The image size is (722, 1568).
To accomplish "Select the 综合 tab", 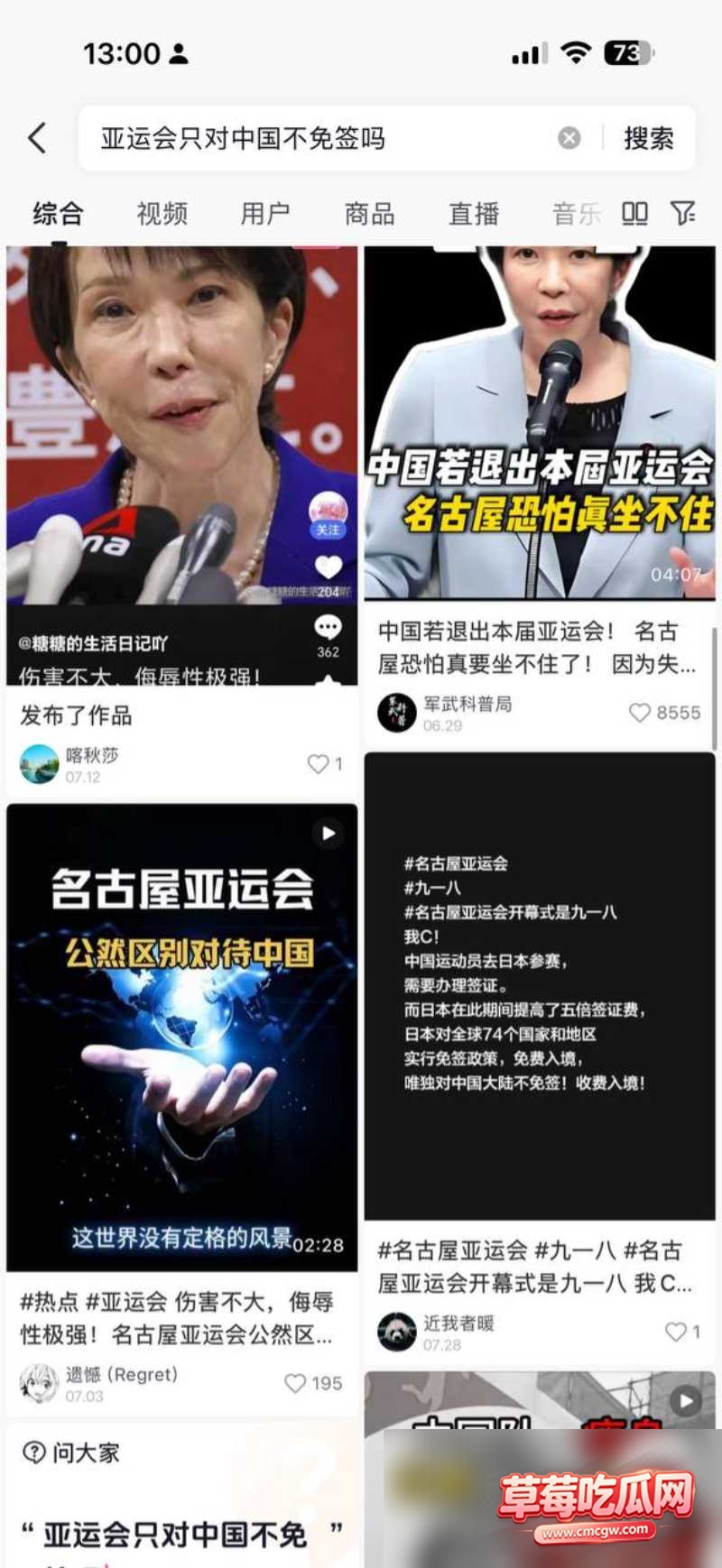I will (x=59, y=214).
